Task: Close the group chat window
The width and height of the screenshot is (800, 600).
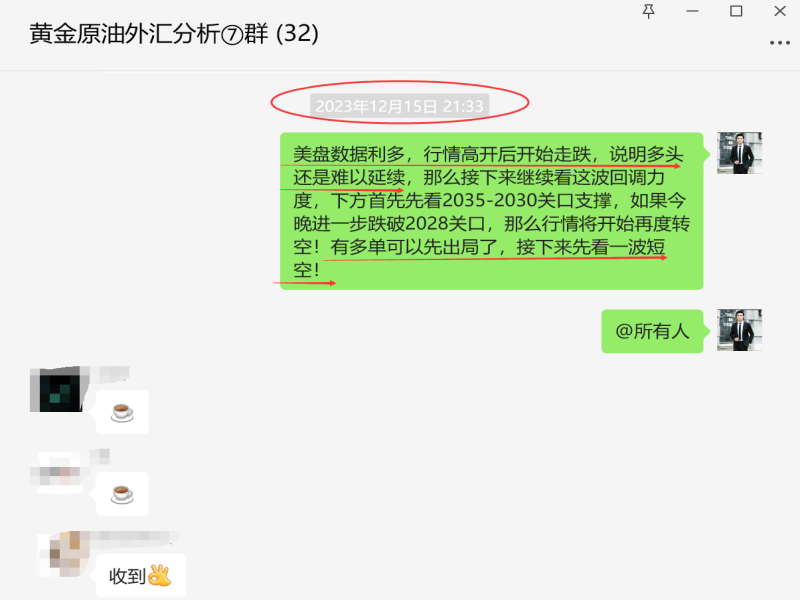Action: (779, 11)
